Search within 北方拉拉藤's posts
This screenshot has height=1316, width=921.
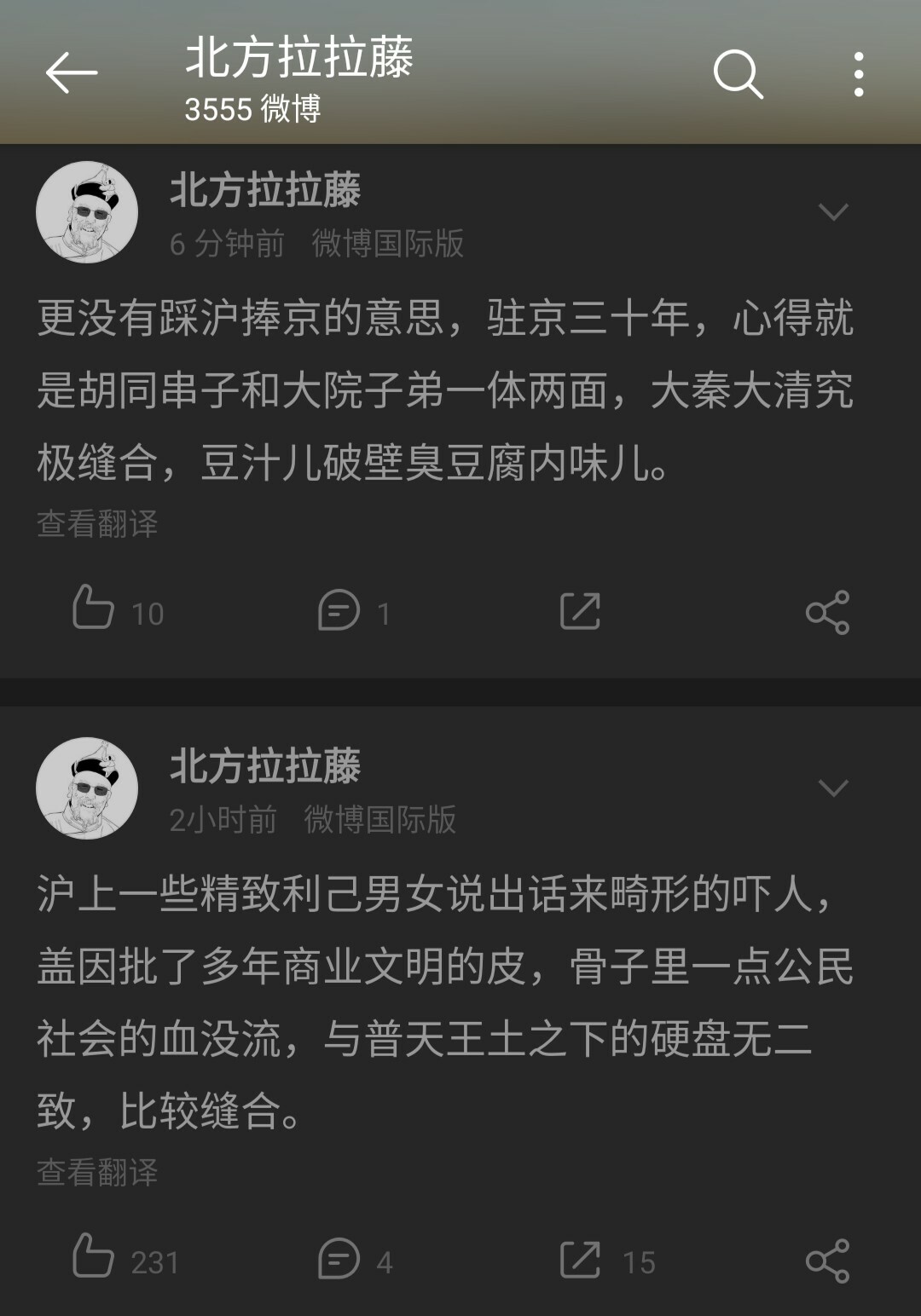pyautogui.click(x=738, y=73)
